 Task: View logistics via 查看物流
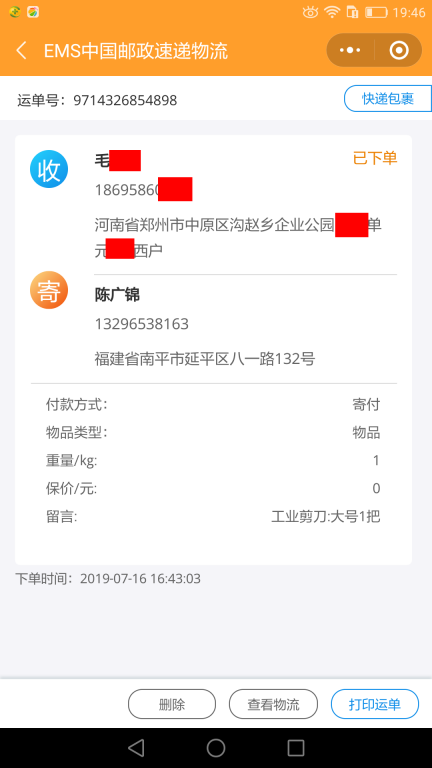[x=273, y=704]
